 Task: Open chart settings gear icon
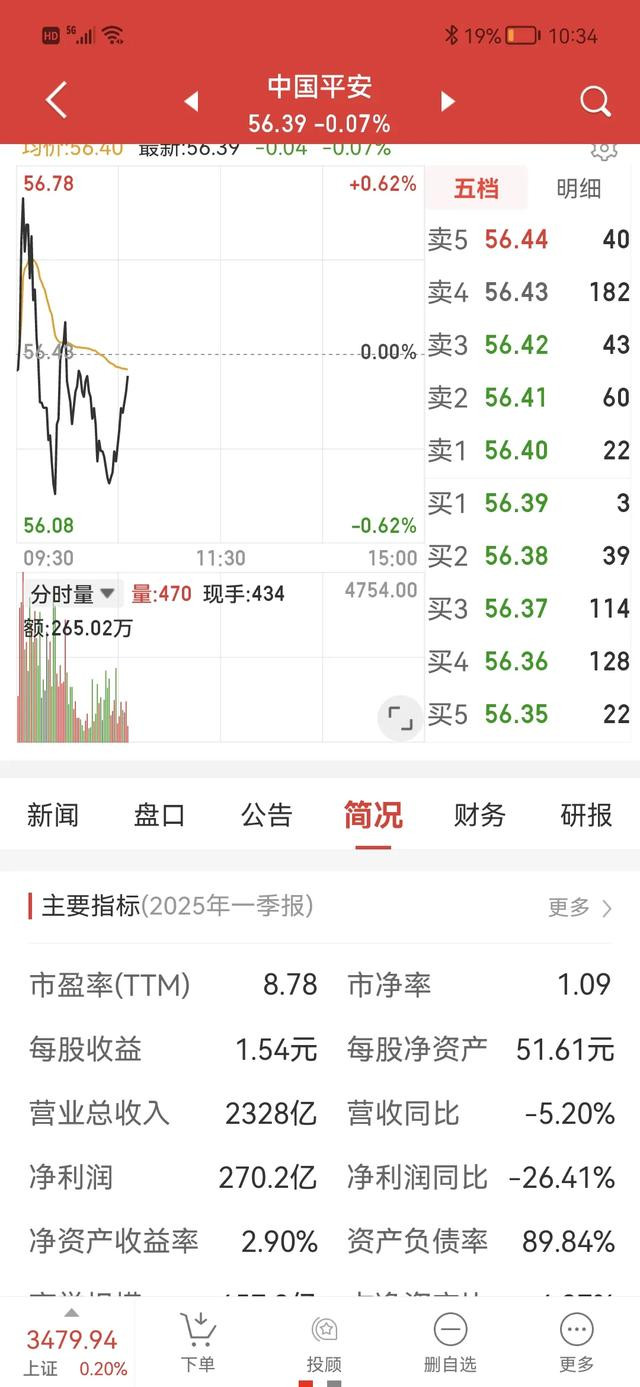click(603, 151)
